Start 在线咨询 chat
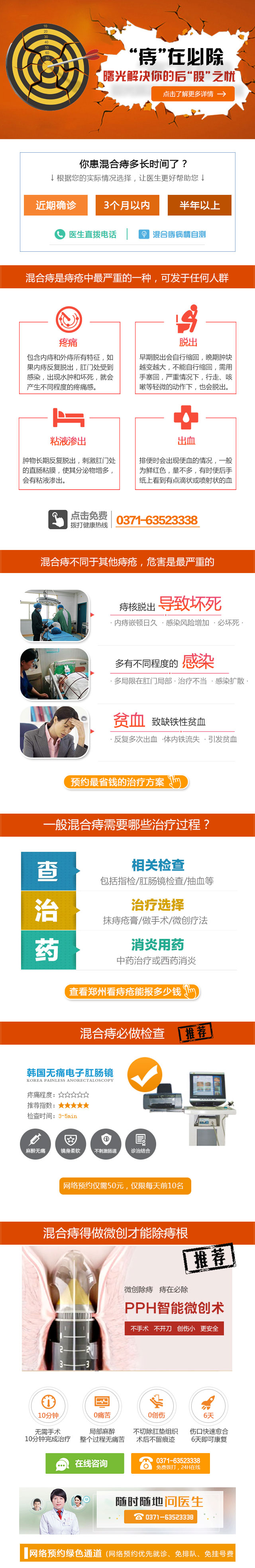This screenshot has width=255, height=1568. point(84,1463)
